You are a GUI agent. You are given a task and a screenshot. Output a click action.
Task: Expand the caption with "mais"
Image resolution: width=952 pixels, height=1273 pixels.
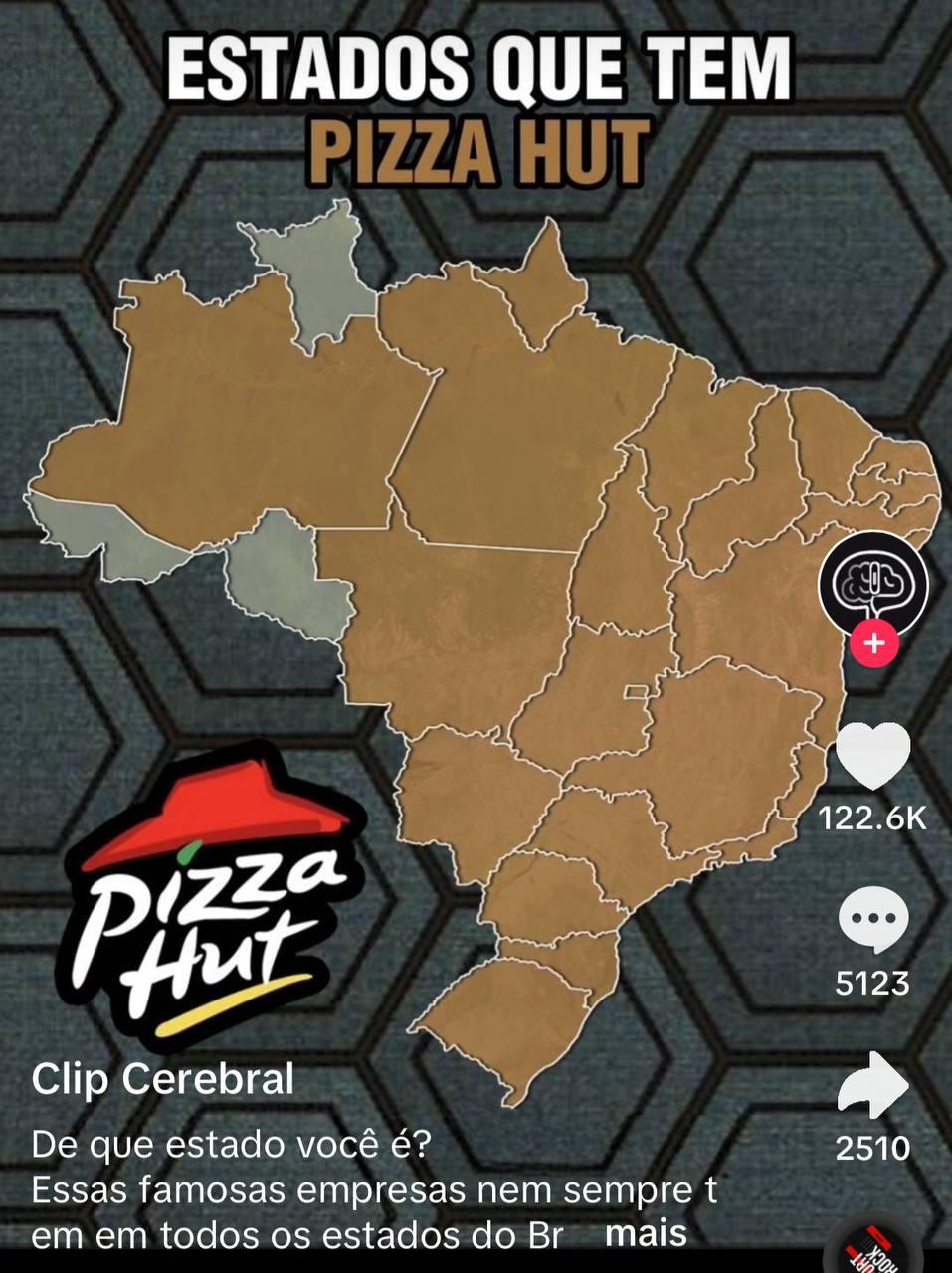[x=646, y=1234]
